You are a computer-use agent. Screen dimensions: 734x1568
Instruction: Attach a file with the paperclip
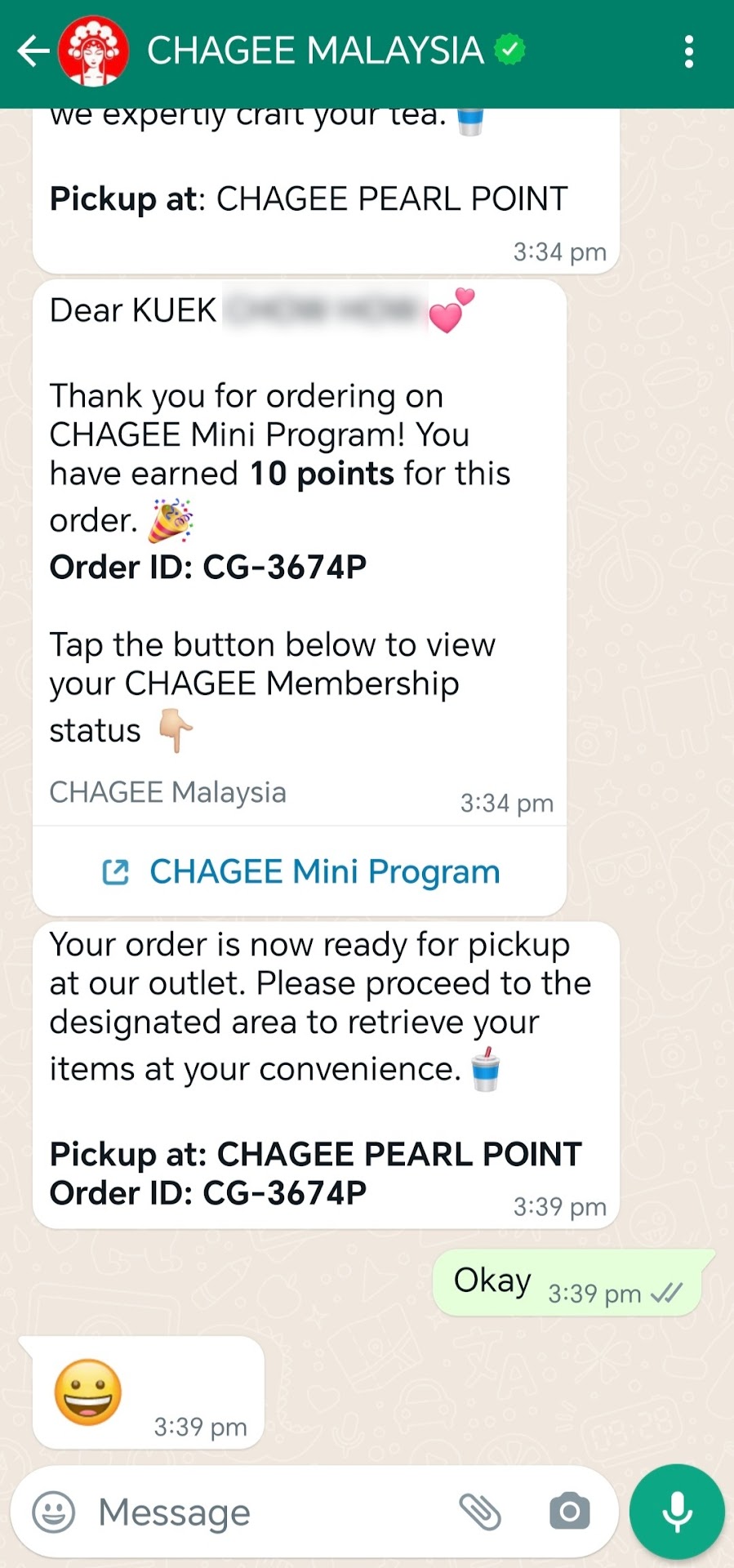pos(480,1512)
